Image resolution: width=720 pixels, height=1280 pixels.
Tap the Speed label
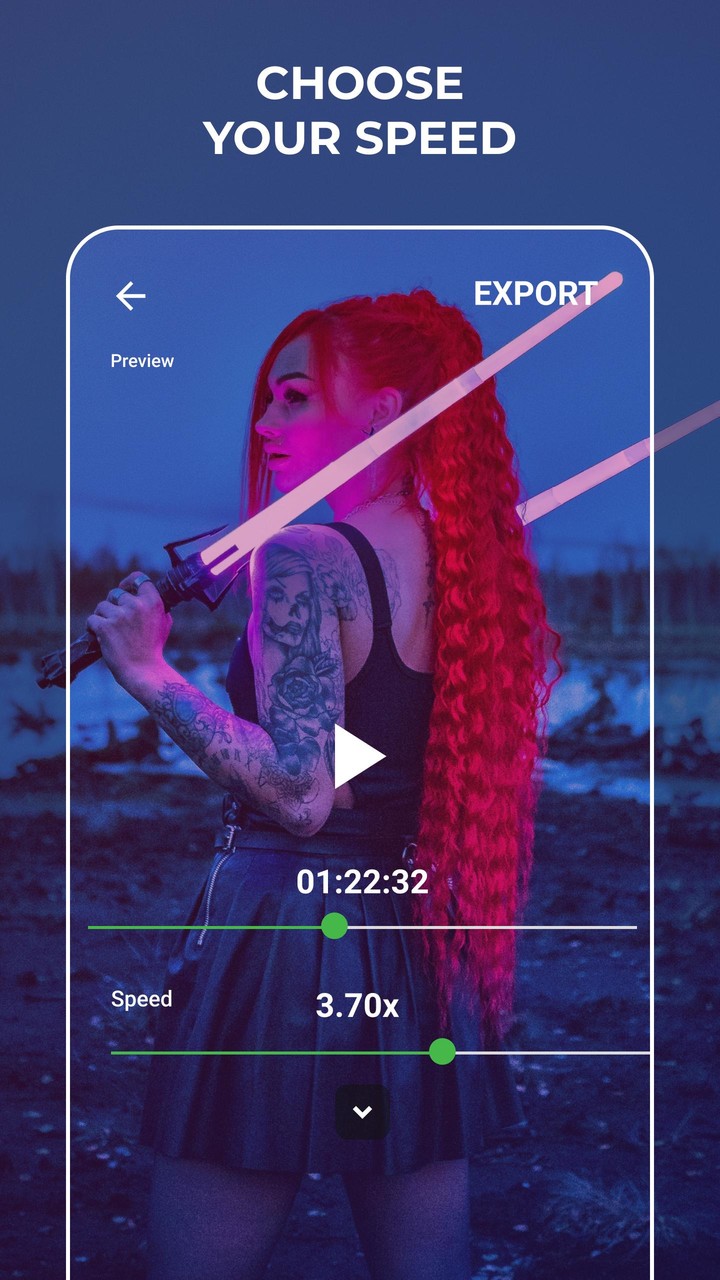(141, 999)
